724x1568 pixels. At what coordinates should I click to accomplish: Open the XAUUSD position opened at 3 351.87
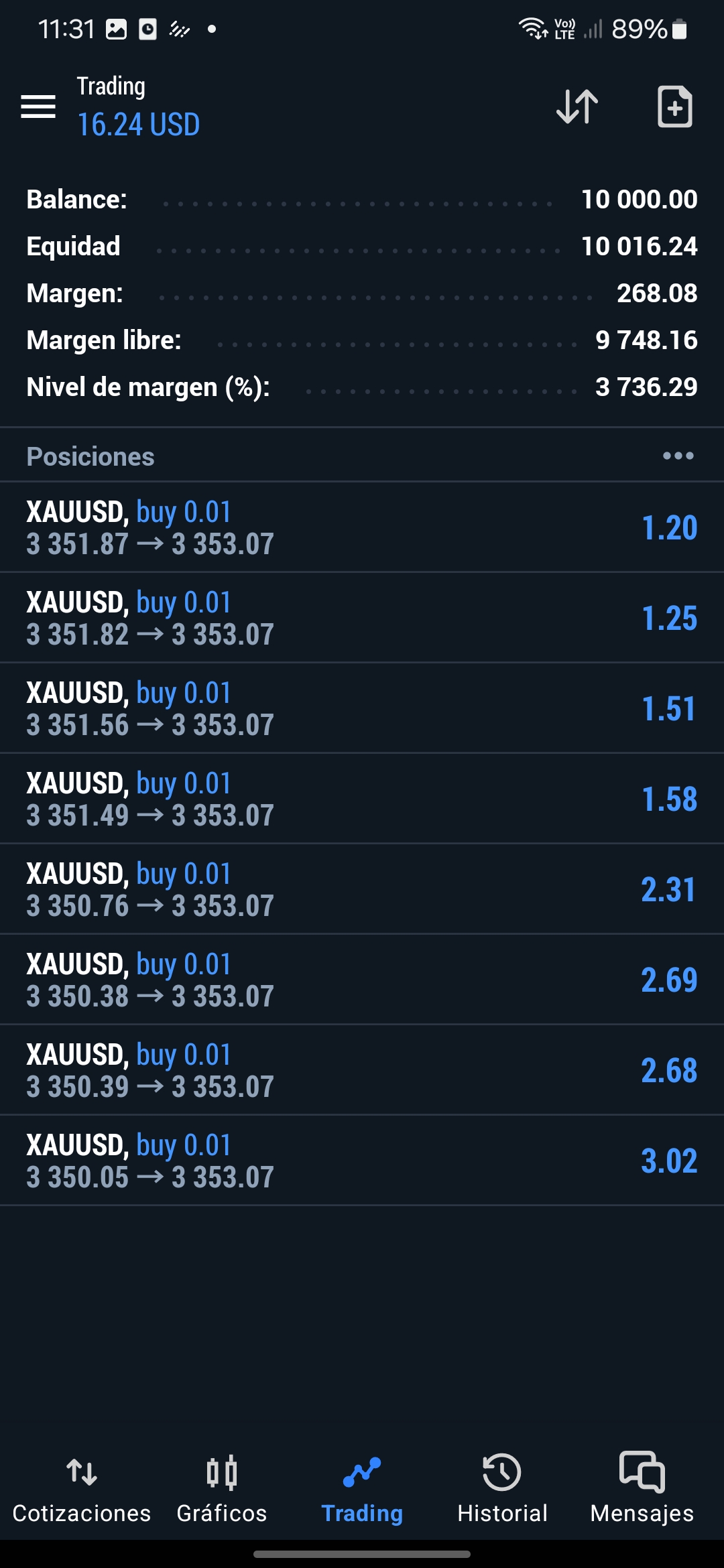click(x=362, y=527)
